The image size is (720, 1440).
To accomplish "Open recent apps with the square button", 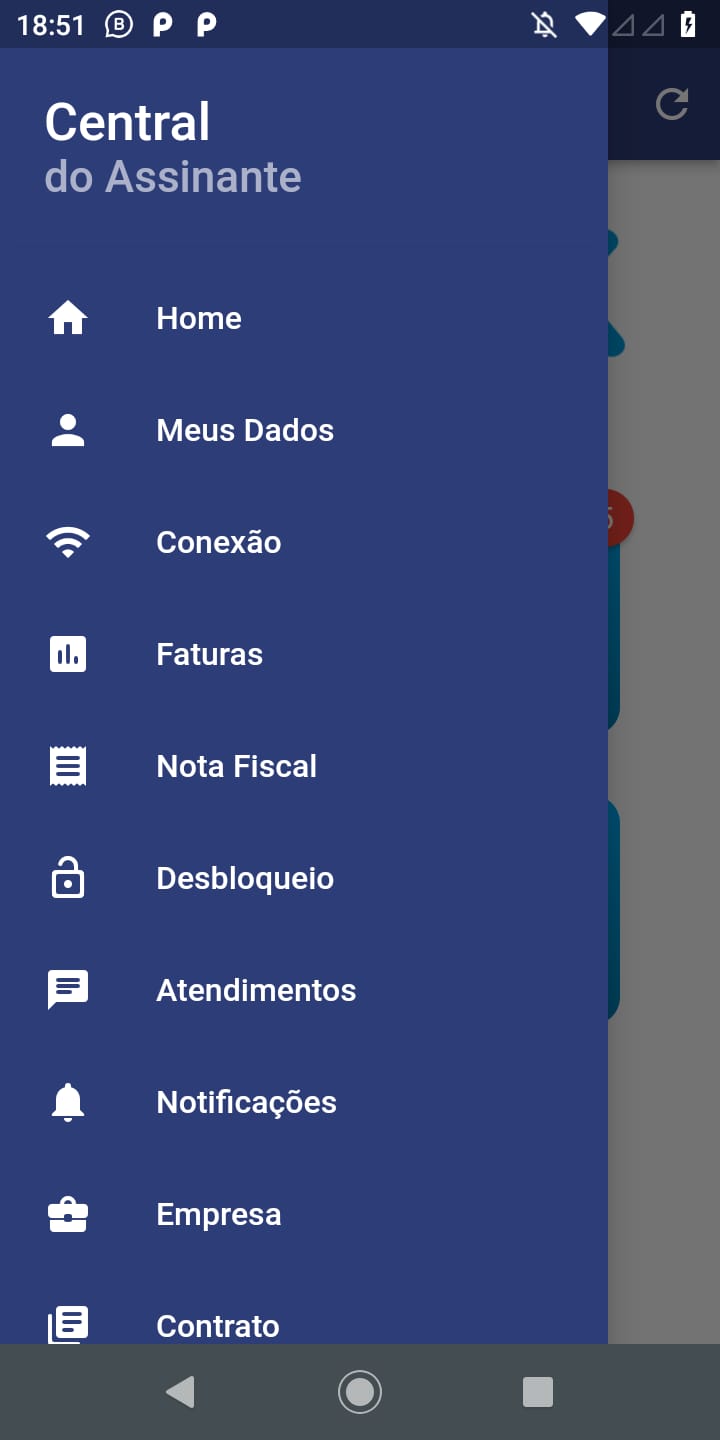I will click(x=538, y=1392).
